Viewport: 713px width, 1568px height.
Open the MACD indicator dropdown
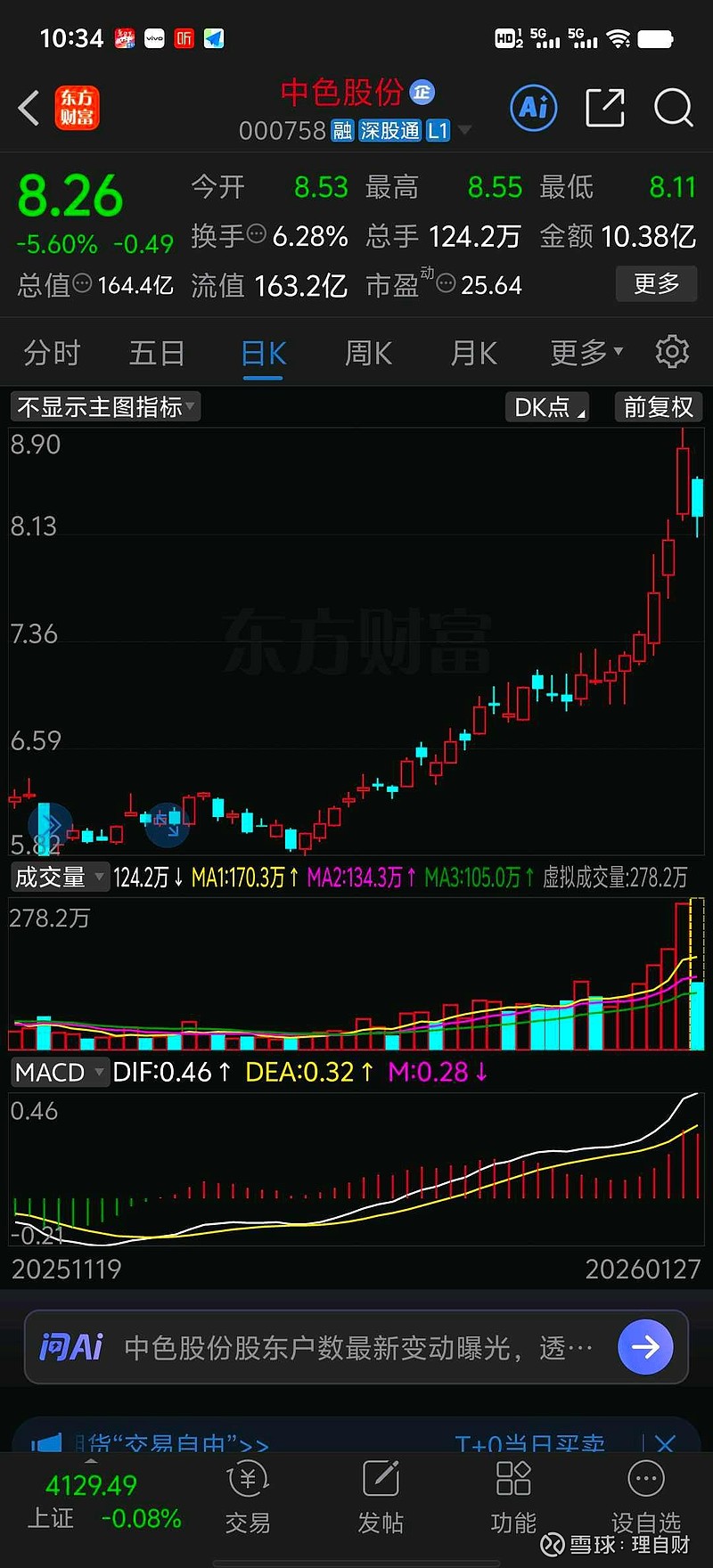[59, 1072]
